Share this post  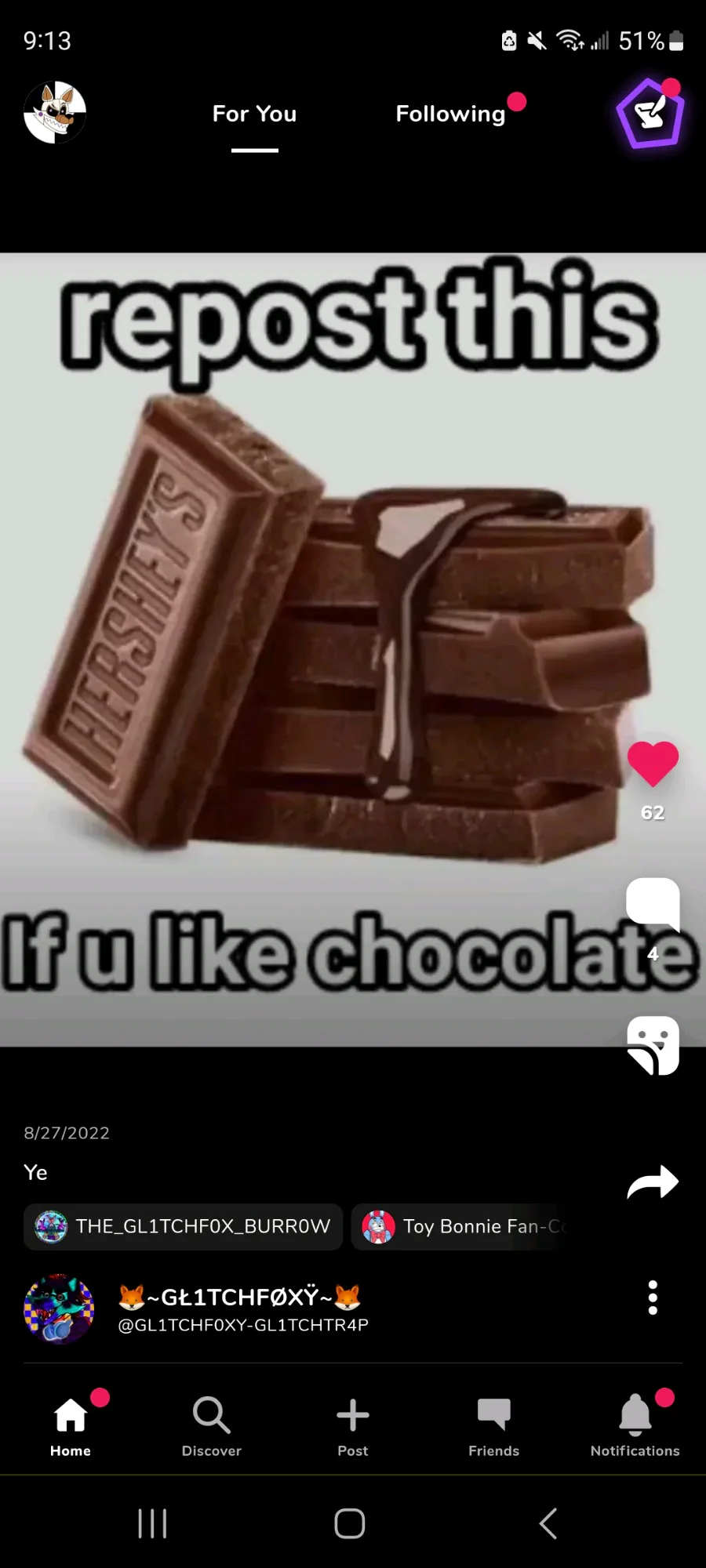tap(653, 1182)
